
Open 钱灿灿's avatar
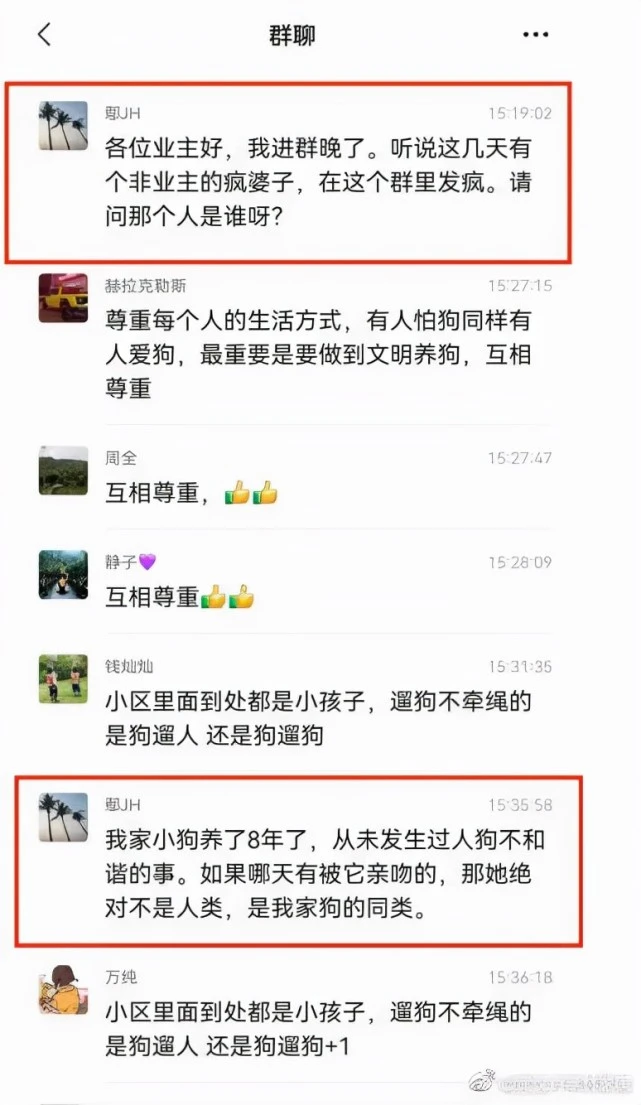click(x=63, y=679)
